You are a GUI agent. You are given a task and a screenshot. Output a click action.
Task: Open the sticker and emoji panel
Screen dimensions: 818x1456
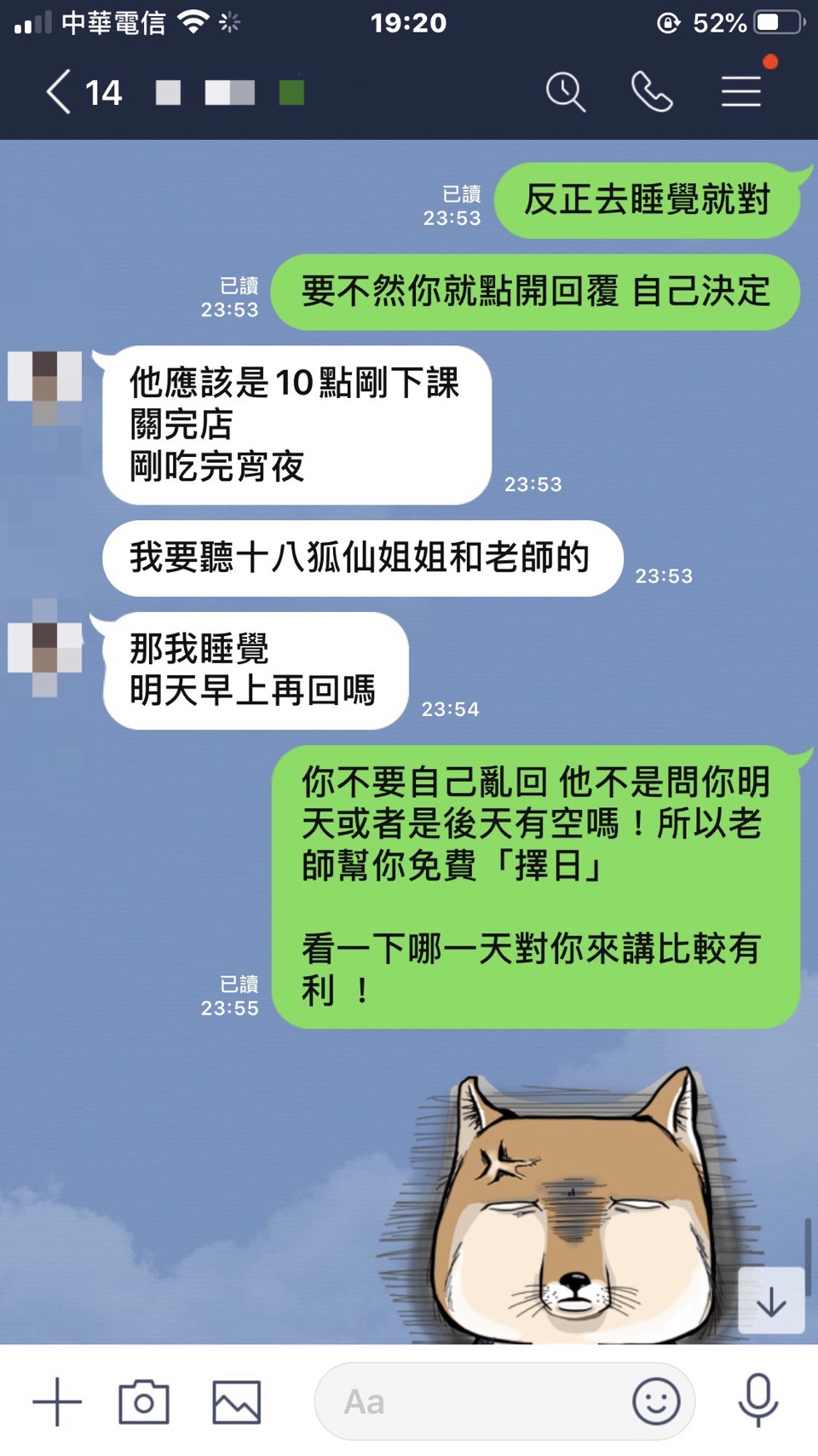656,1401
